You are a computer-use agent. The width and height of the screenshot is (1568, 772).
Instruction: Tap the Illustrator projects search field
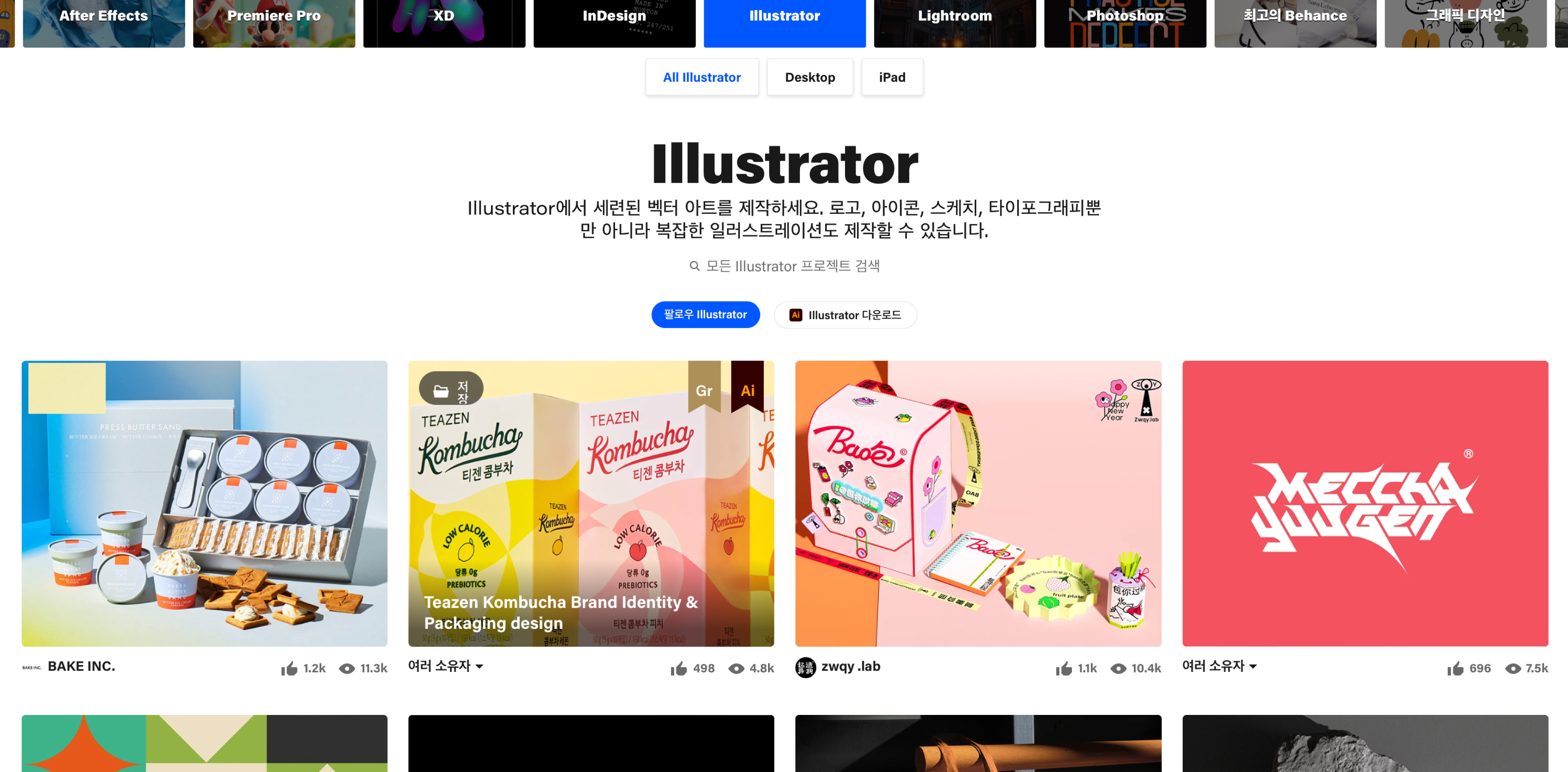[791, 266]
